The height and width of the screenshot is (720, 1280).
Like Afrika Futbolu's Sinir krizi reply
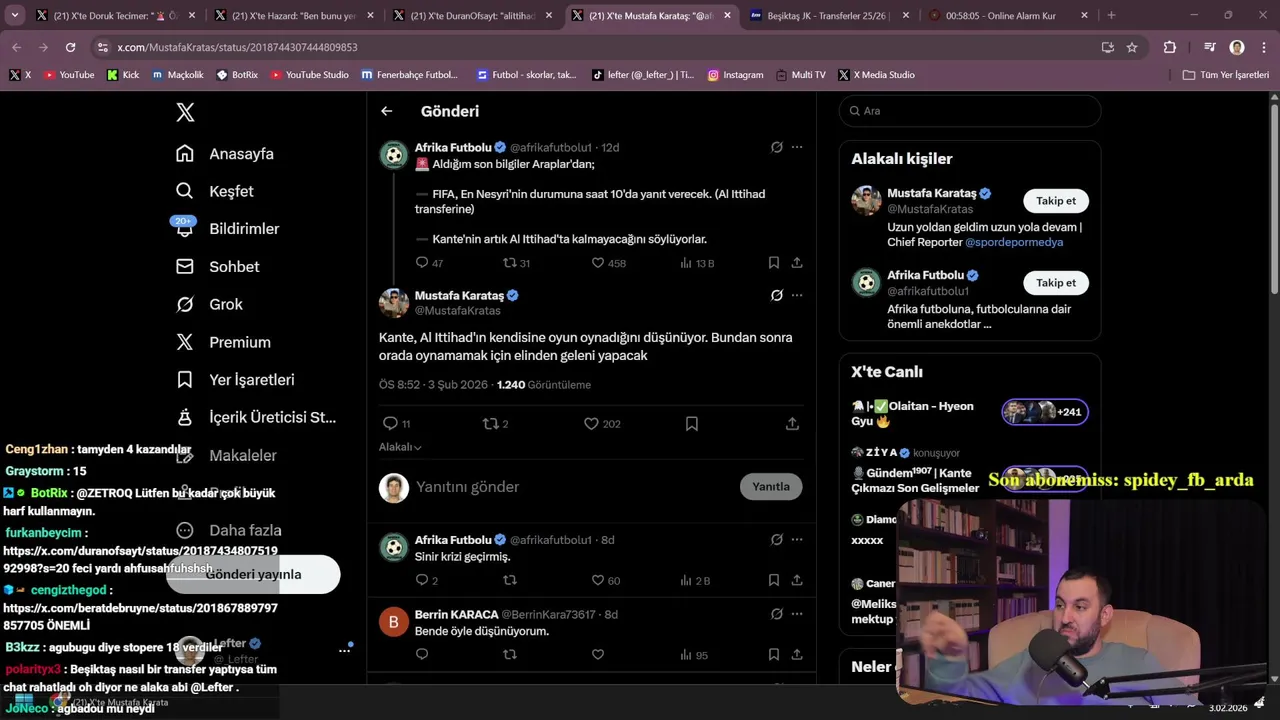coord(598,580)
